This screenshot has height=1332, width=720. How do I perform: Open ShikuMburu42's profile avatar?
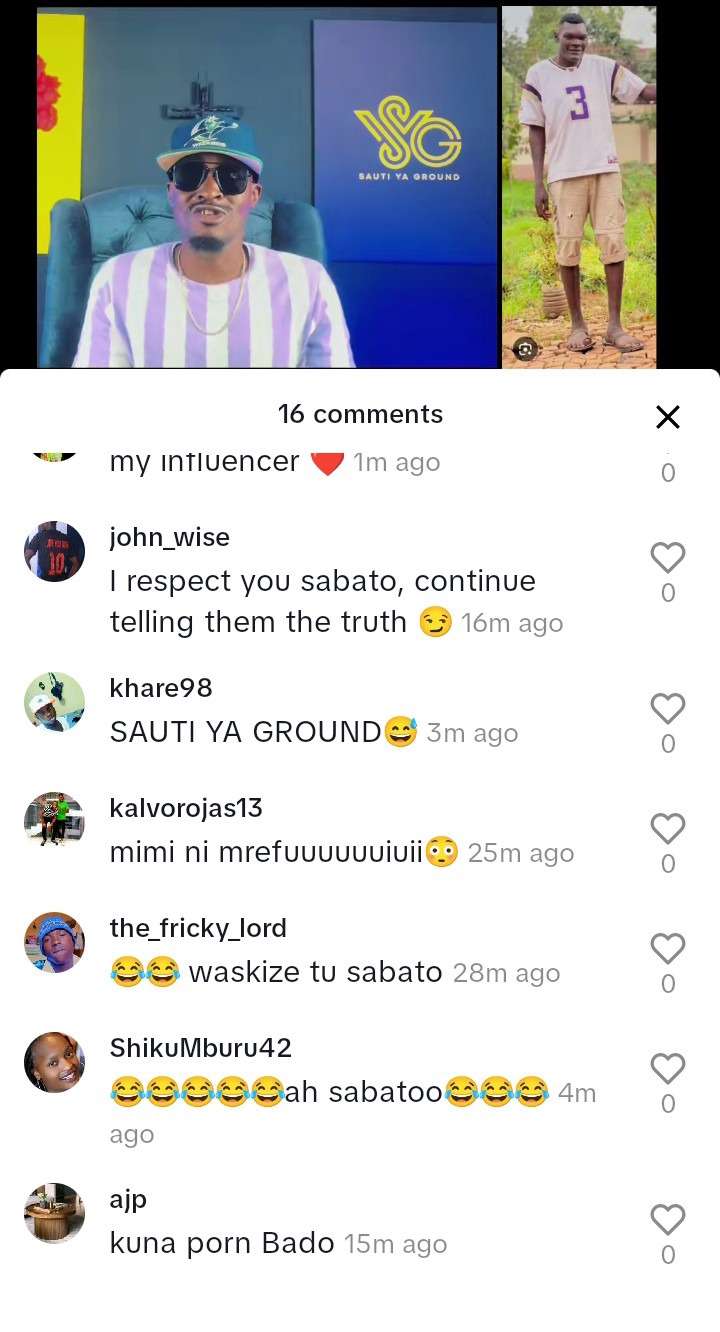point(54,1062)
